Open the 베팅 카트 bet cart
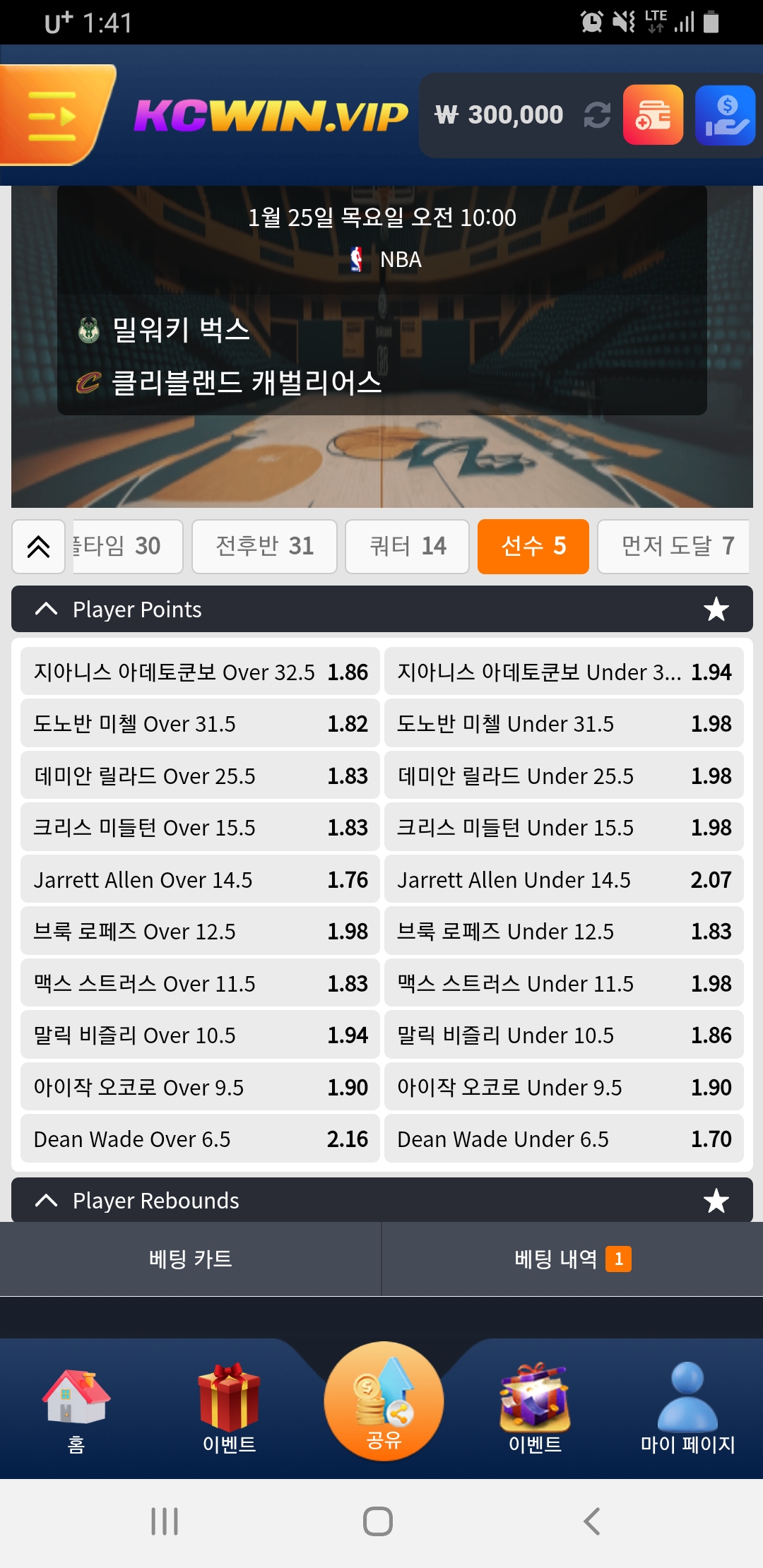 point(191,1259)
